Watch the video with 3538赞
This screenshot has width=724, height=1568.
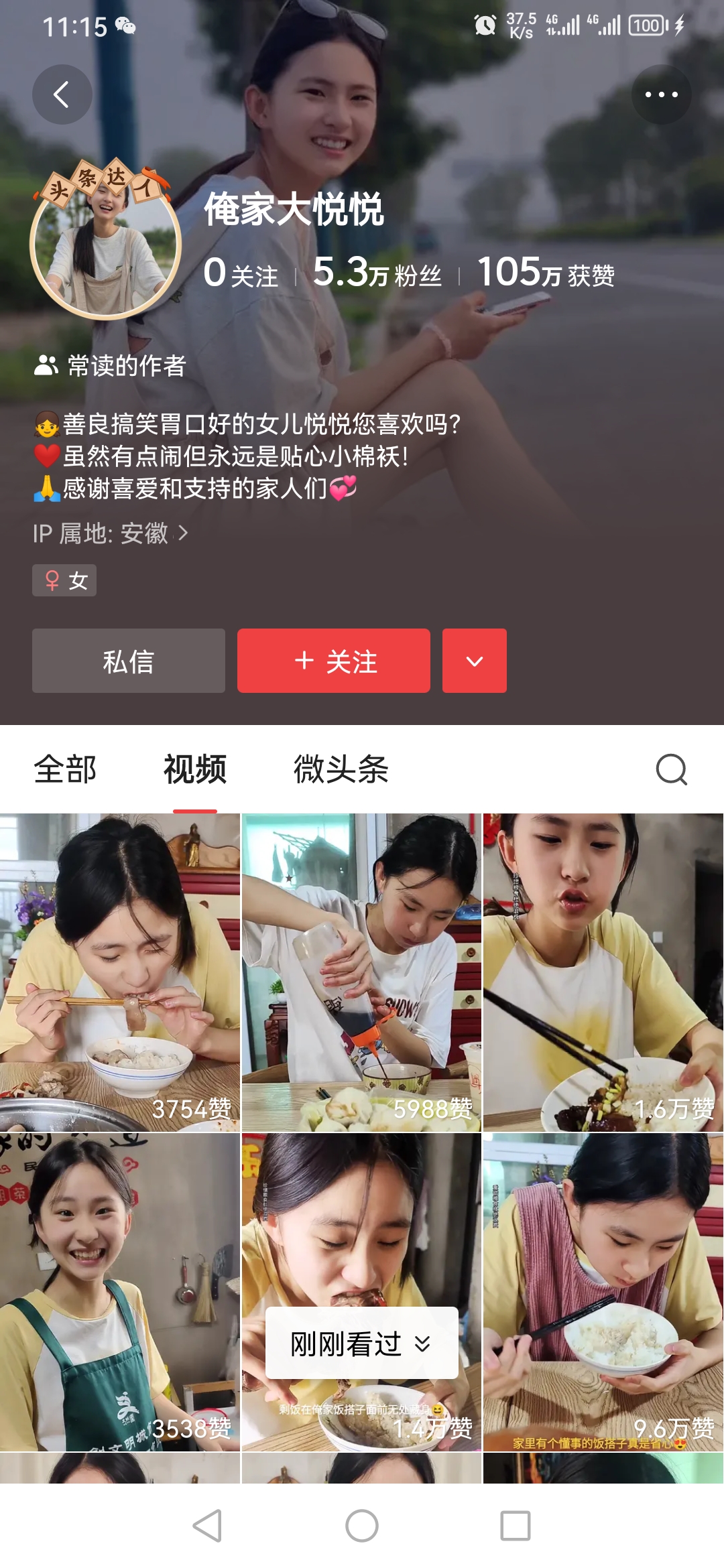click(120, 1292)
